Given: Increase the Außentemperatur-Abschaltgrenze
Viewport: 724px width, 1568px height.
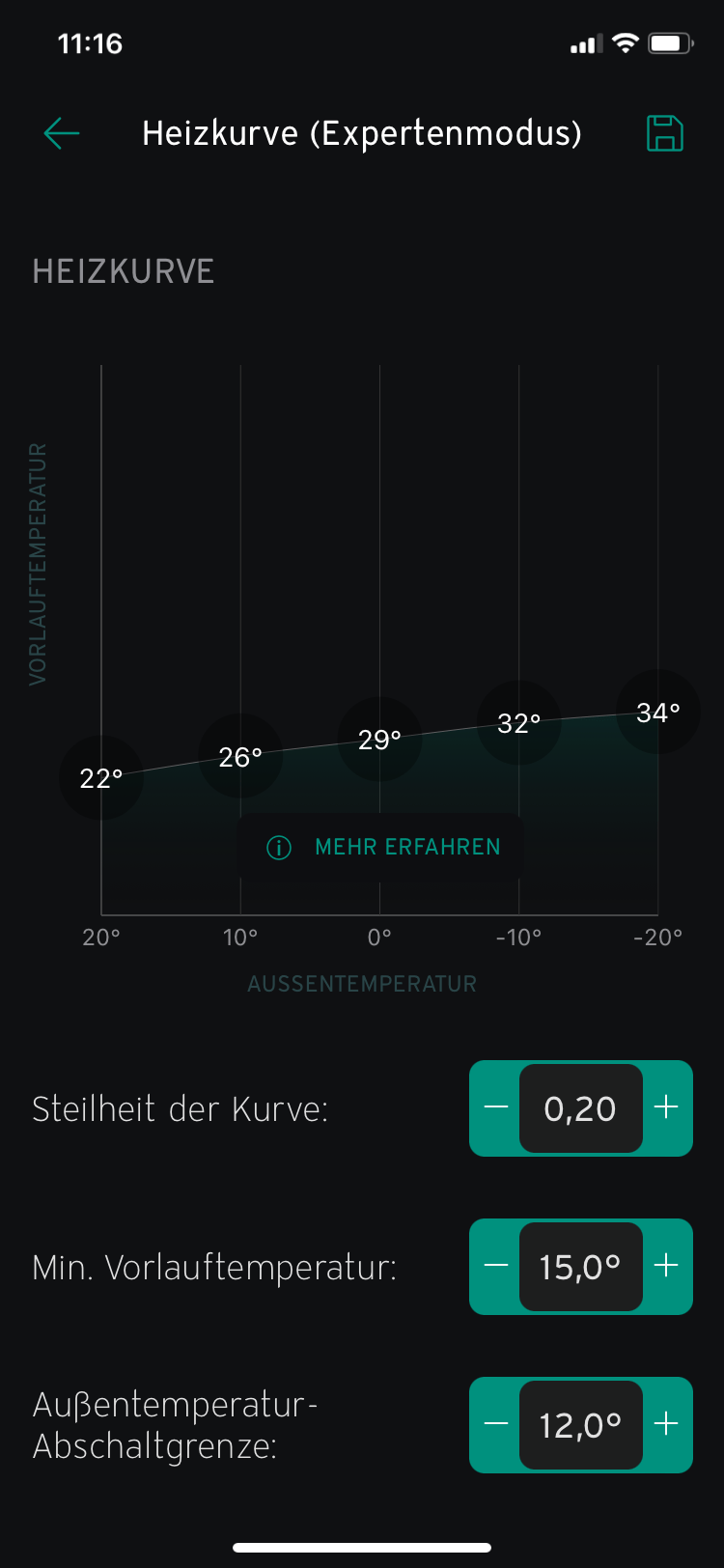Looking at the screenshot, I should [666, 1424].
